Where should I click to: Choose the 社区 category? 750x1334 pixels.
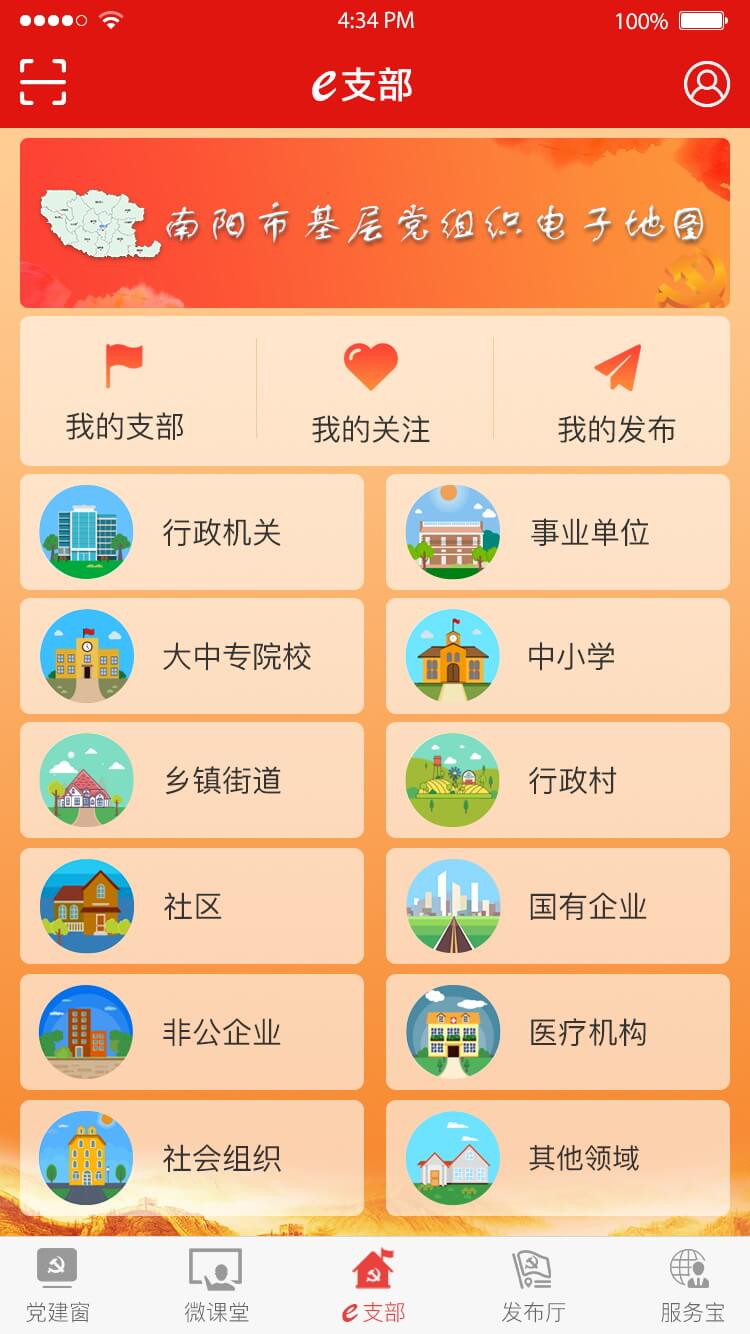pyautogui.click(x=192, y=906)
